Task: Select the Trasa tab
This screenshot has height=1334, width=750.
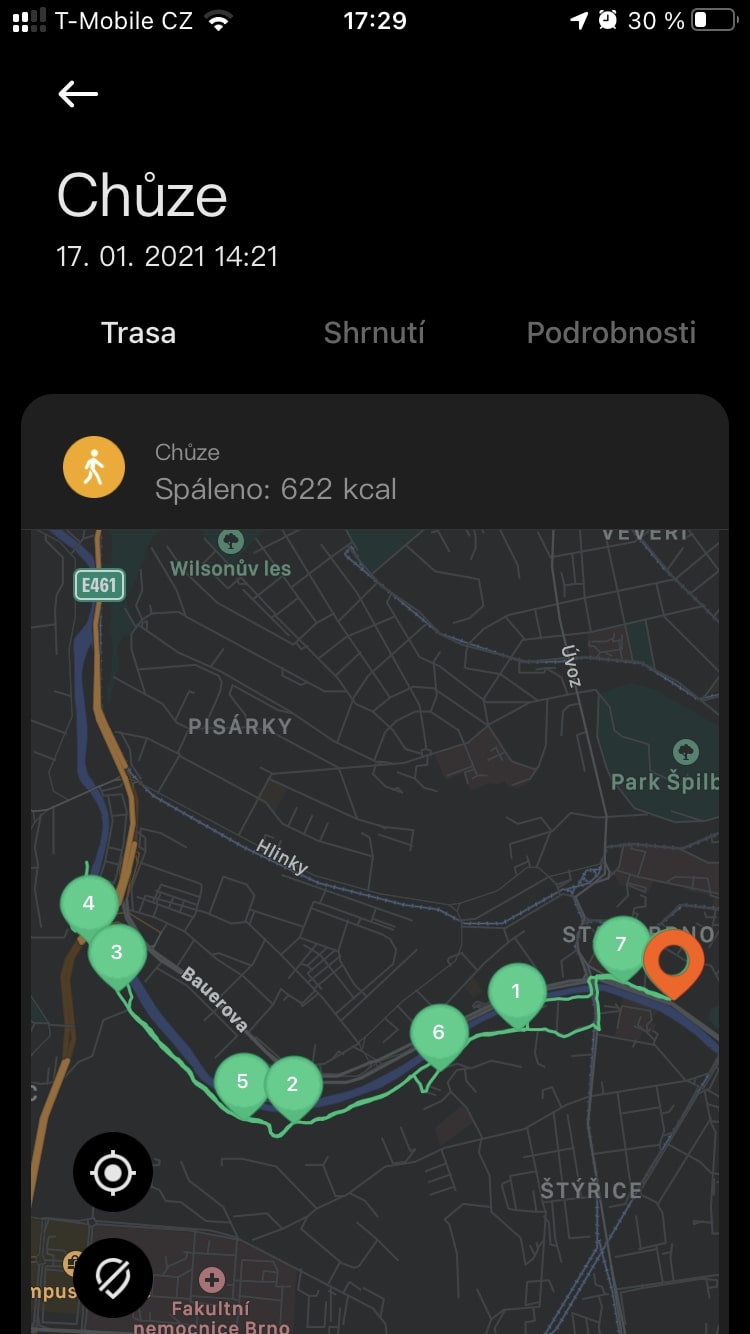Action: (138, 333)
